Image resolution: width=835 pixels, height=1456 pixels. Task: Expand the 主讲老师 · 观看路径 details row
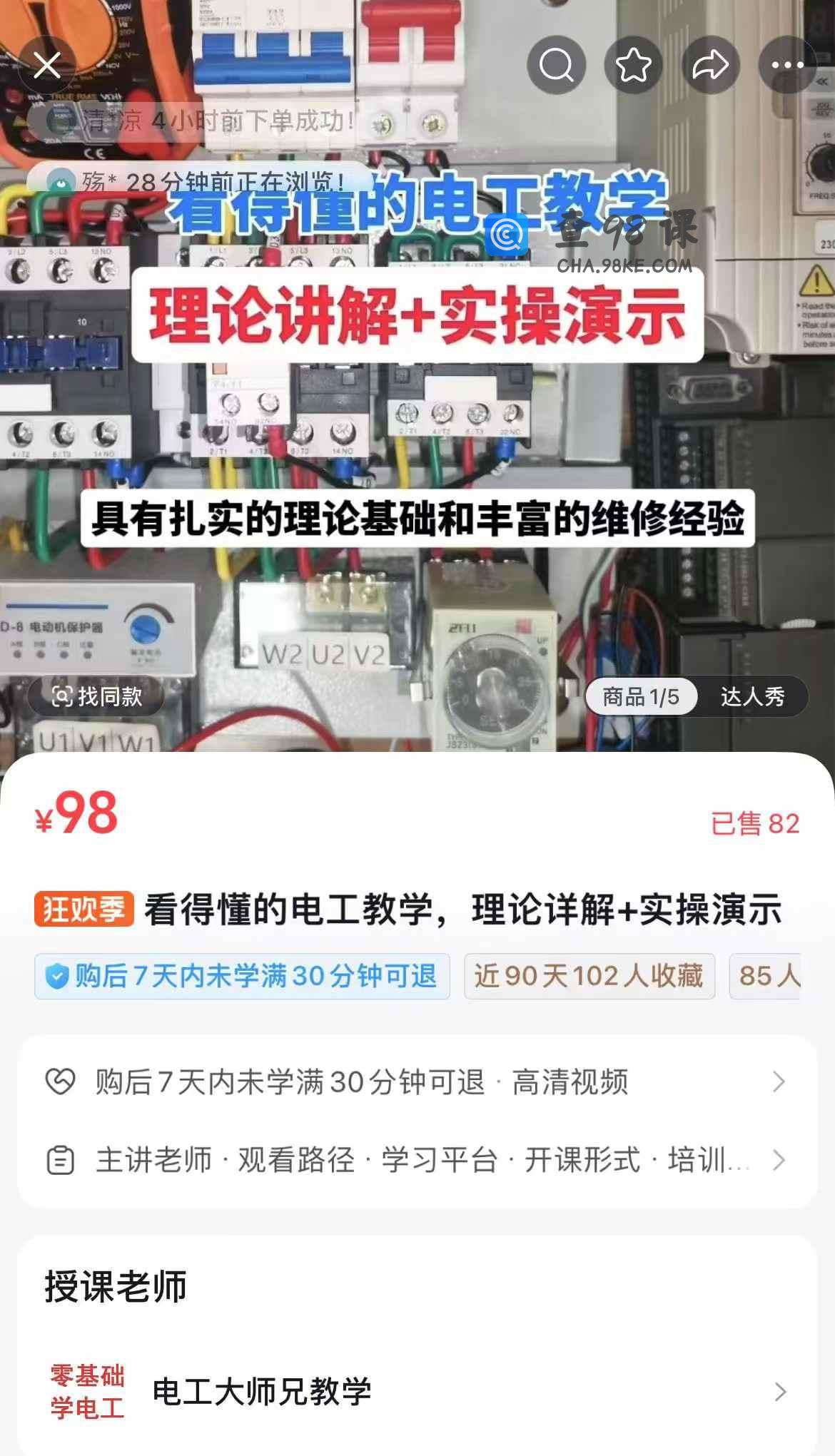(x=417, y=1160)
